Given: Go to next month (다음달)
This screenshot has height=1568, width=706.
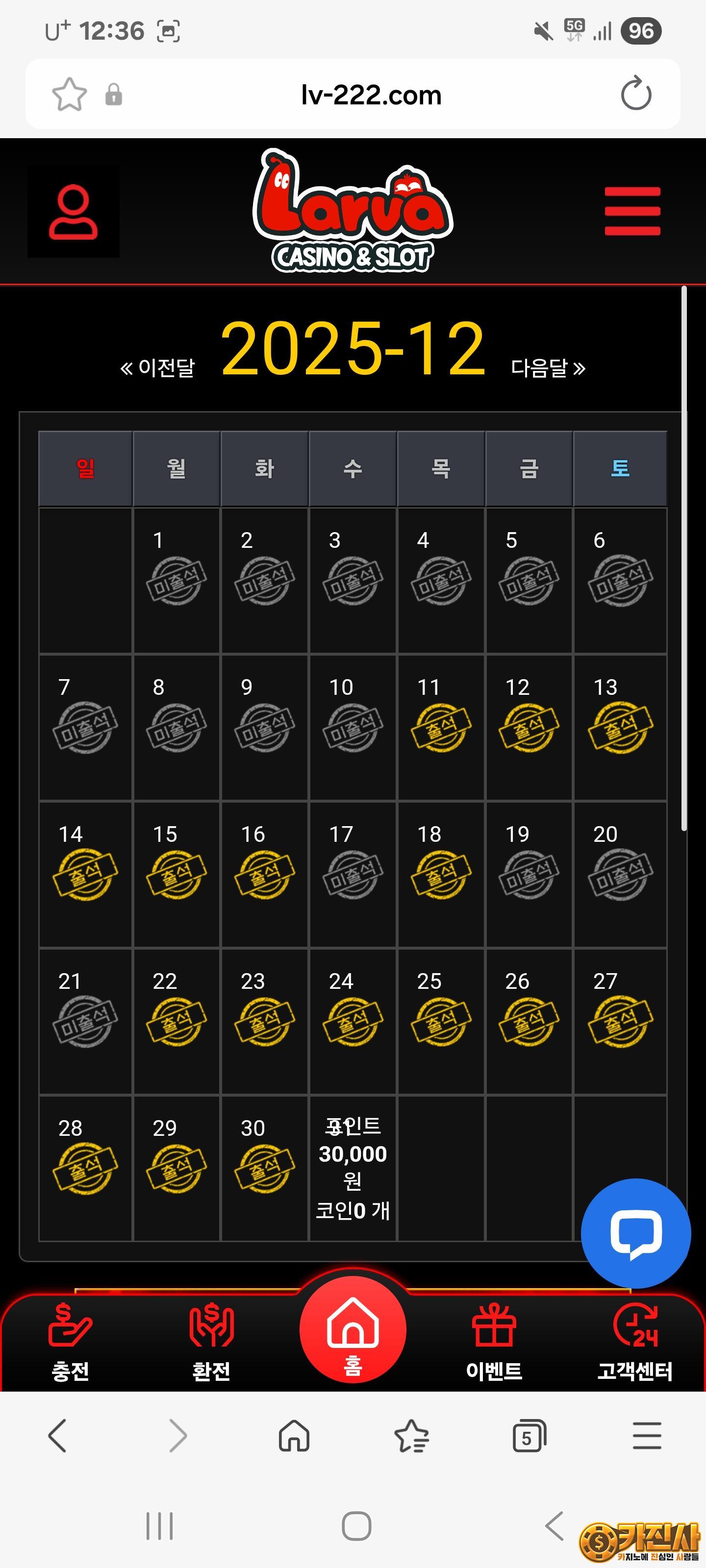Looking at the screenshot, I should (x=548, y=367).
